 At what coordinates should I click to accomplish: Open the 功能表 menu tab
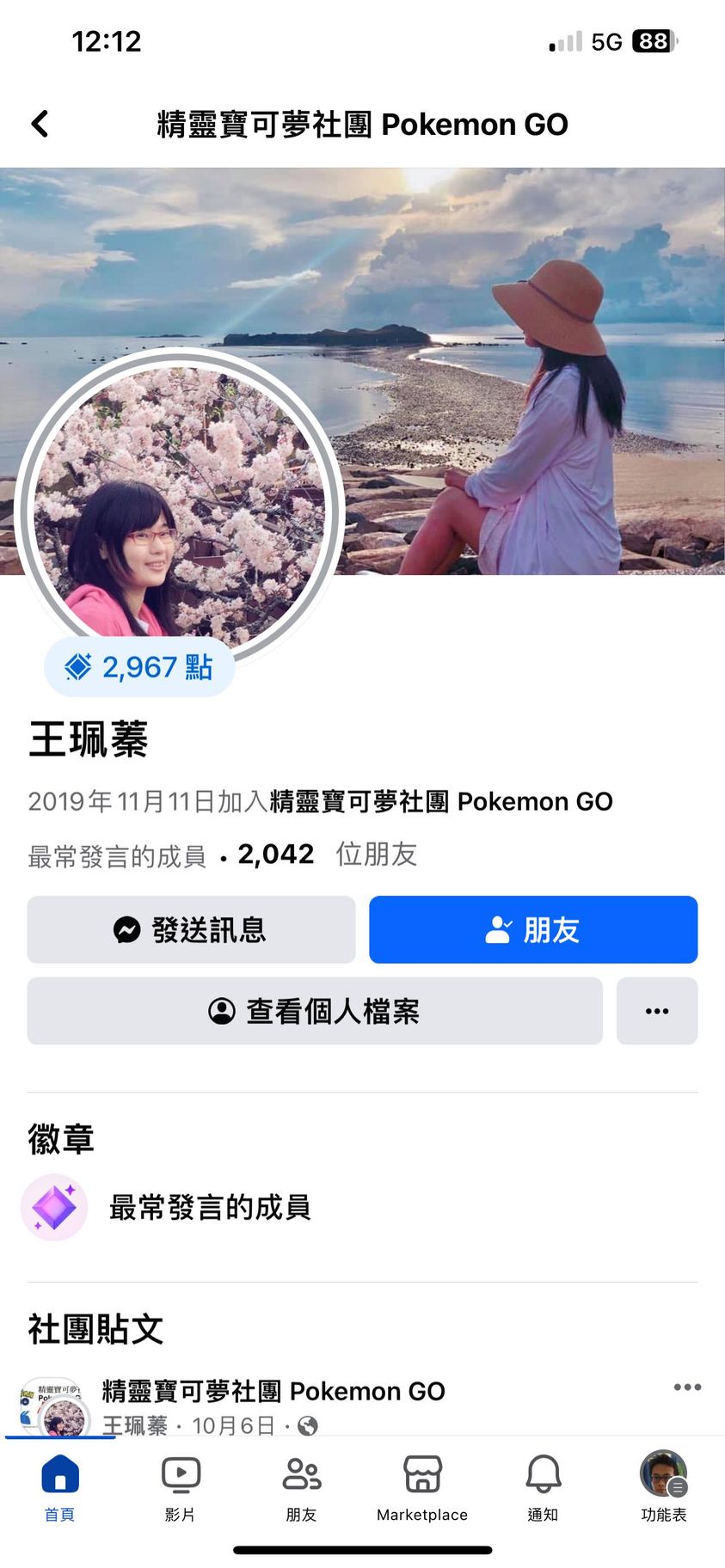(664, 1487)
